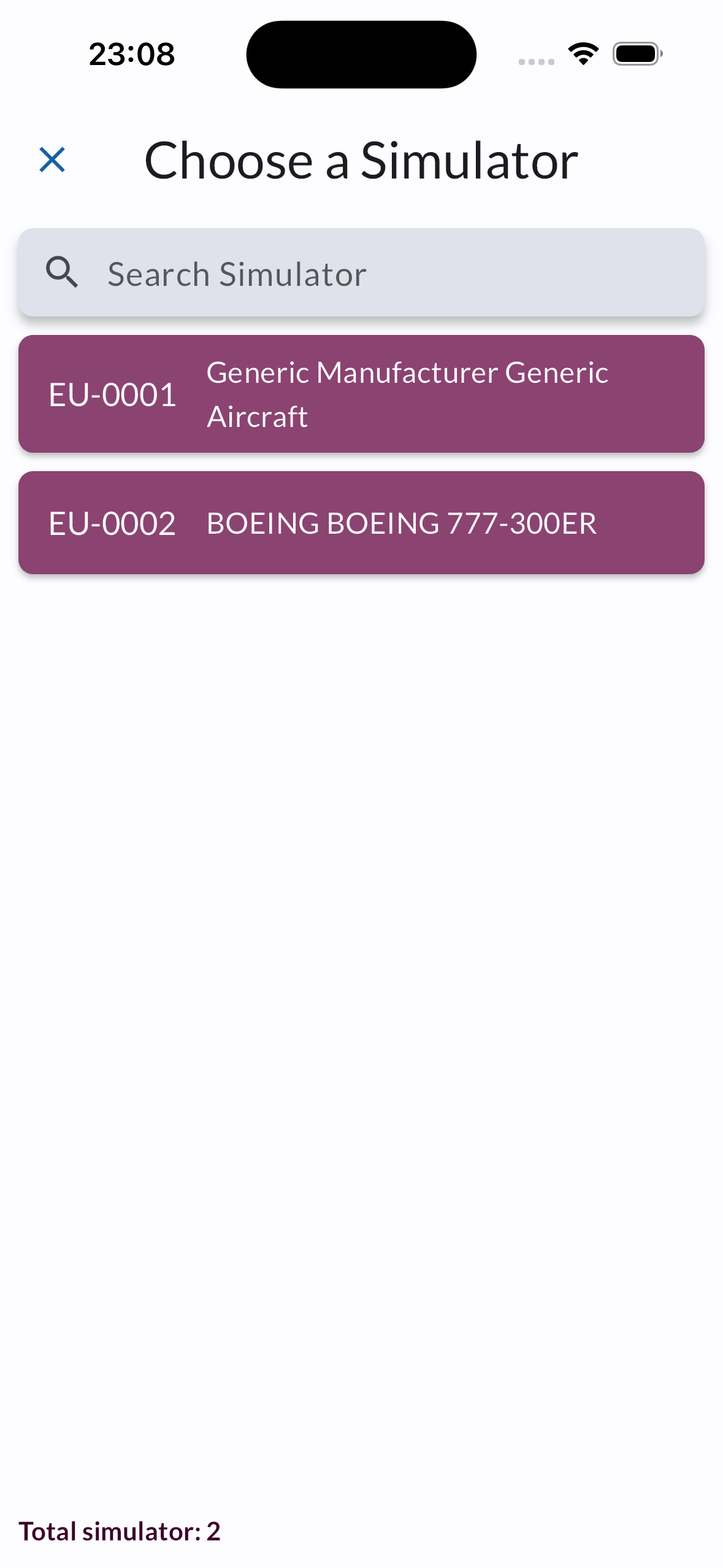Image resolution: width=723 pixels, height=1568 pixels.
Task: Close the Choose a Simulator screen
Action: coord(52,160)
